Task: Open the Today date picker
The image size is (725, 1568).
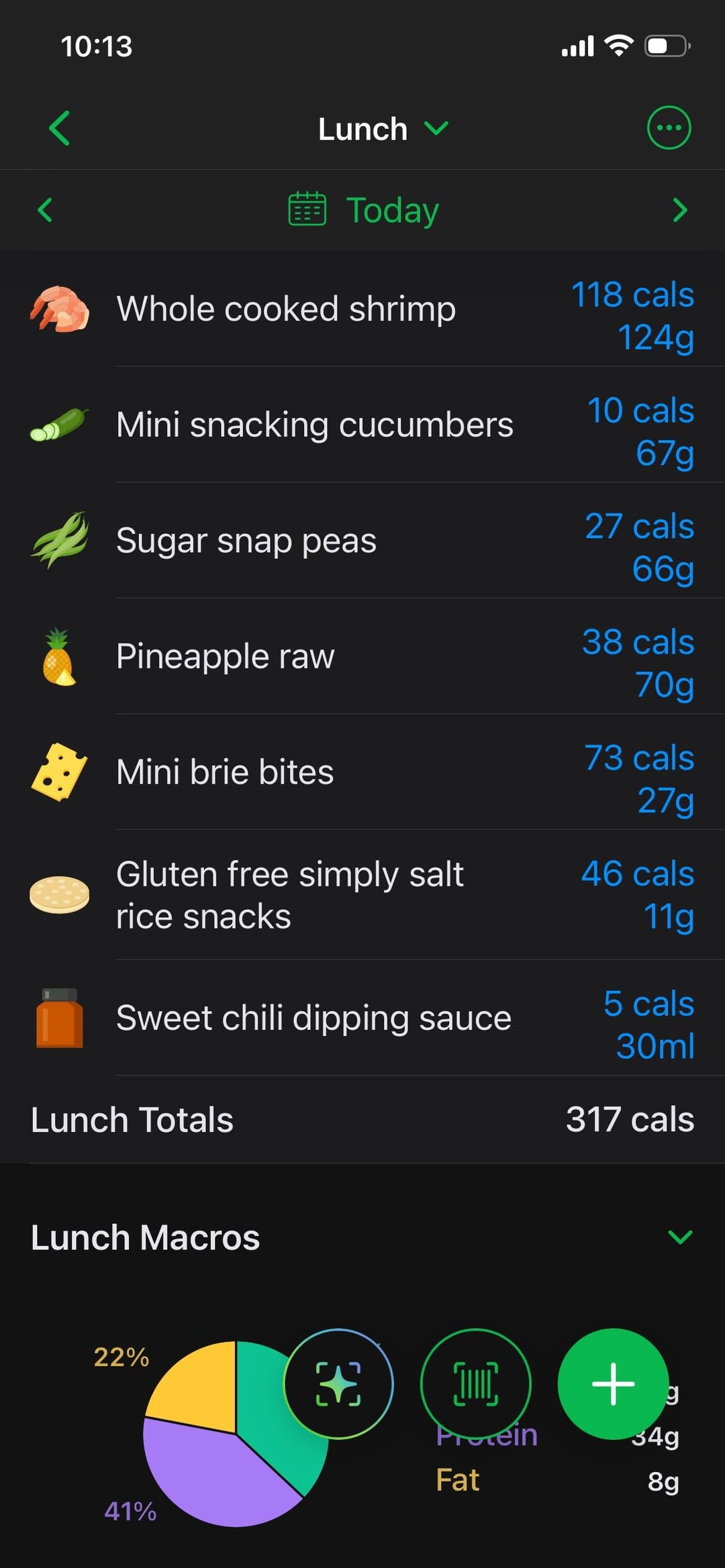Action: point(364,210)
